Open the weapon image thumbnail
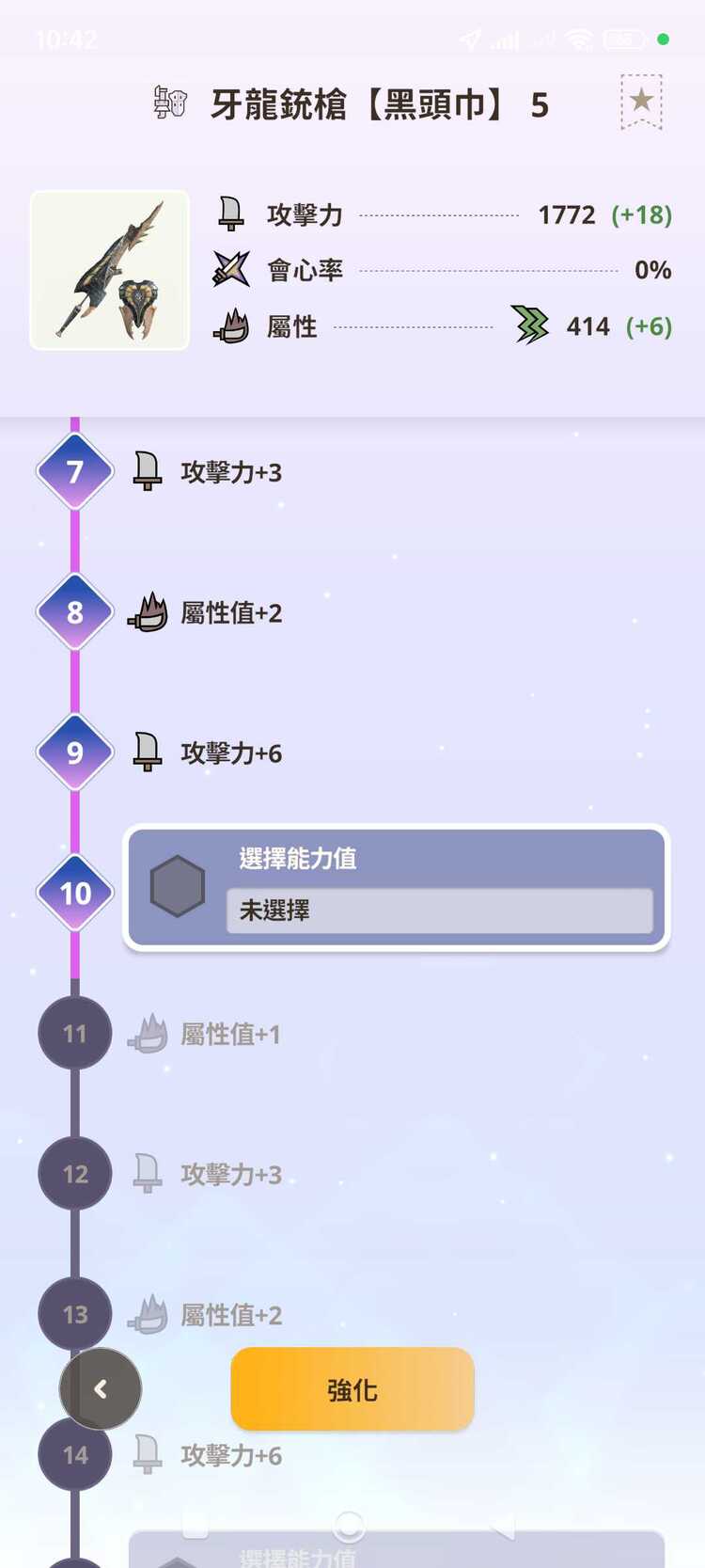Screen dimensions: 705x1568 click(110, 271)
